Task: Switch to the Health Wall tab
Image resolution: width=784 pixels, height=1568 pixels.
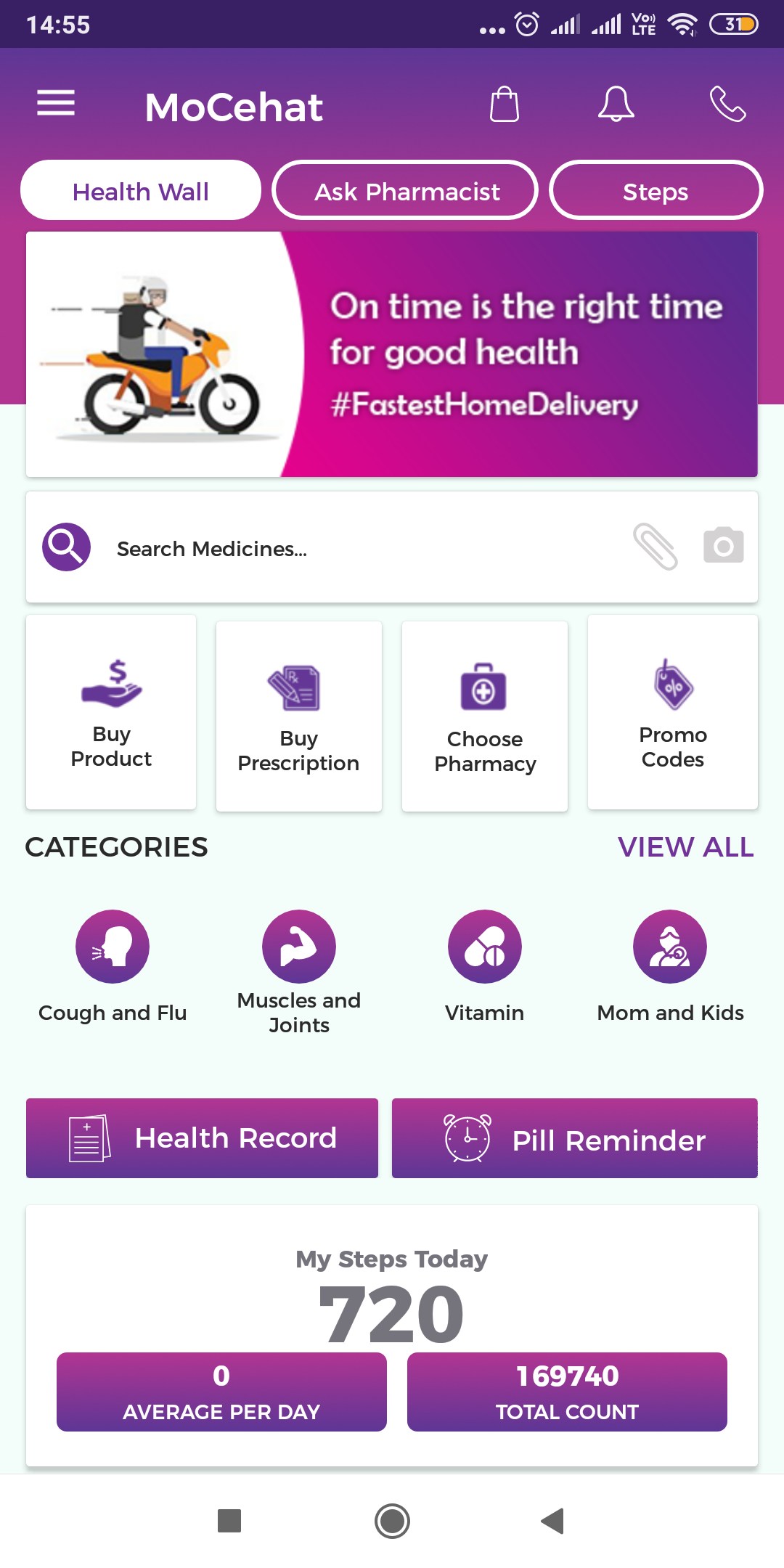Action: (x=141, y=191)
